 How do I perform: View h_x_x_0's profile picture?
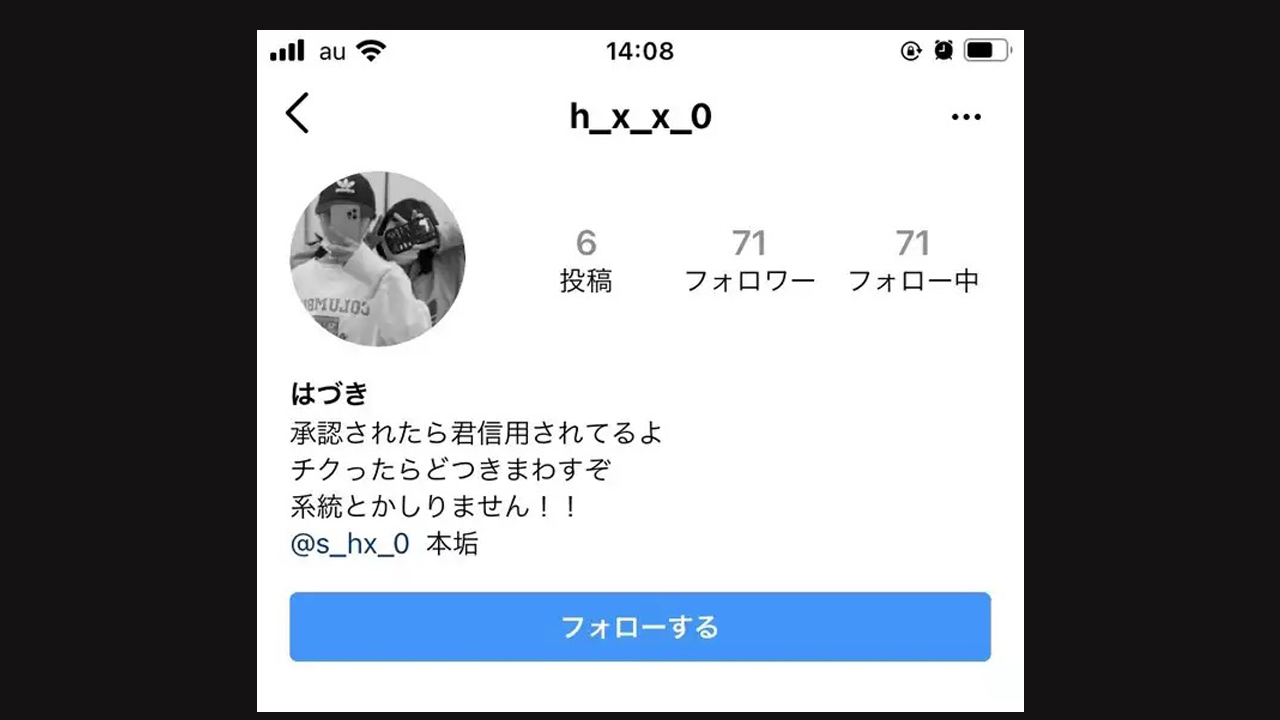[377, 259]
